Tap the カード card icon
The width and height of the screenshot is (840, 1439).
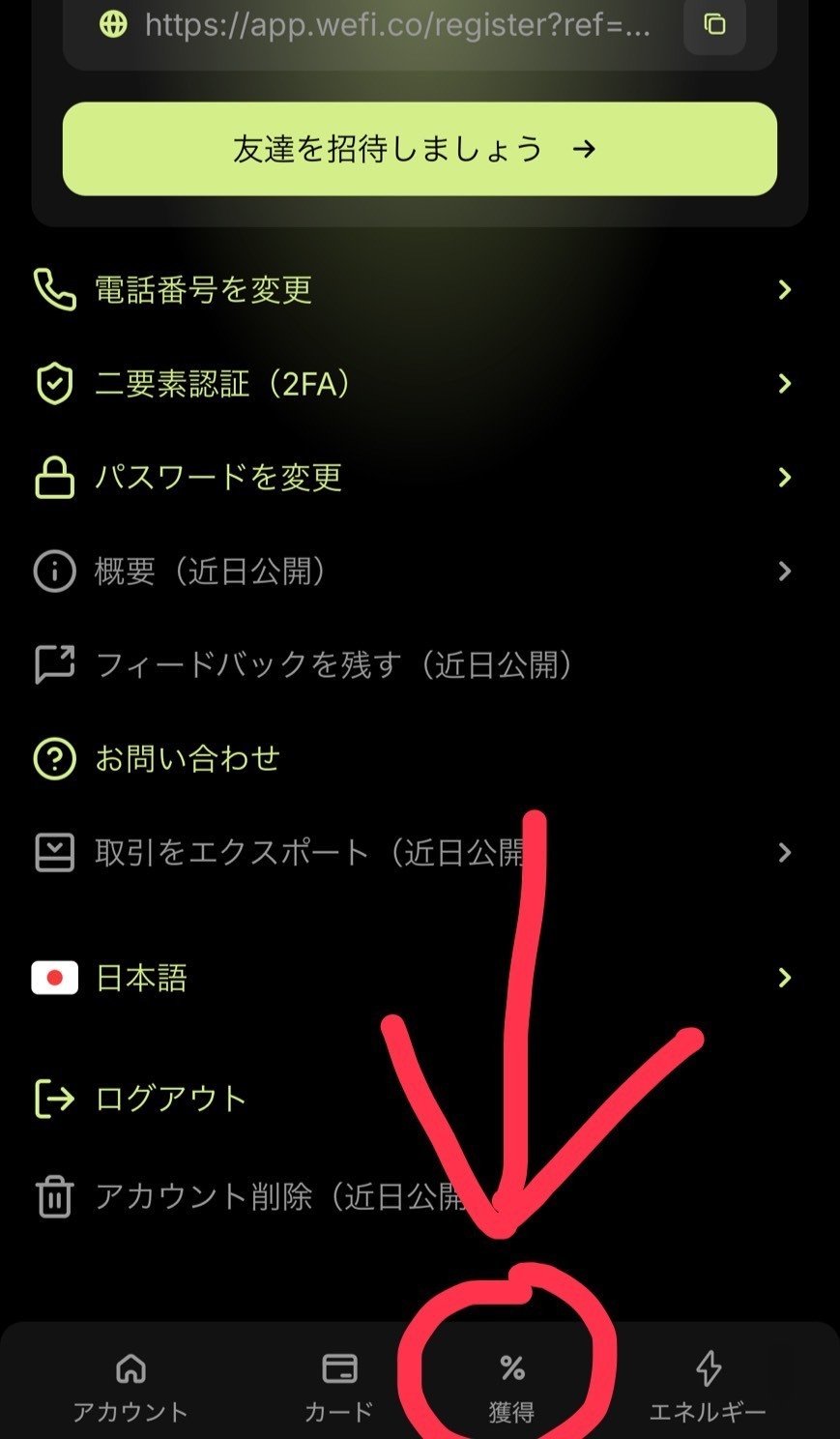338,1366
